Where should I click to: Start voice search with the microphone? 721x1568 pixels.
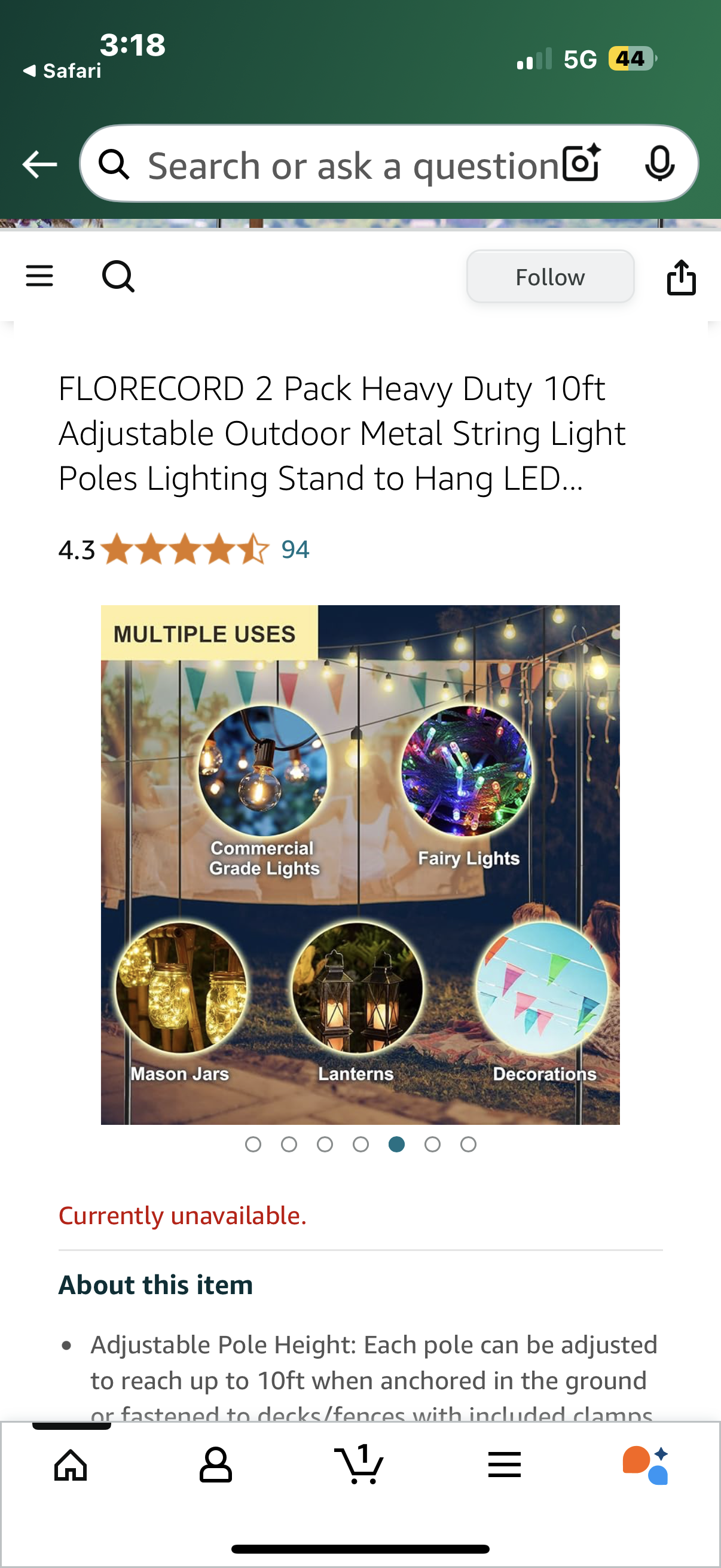pos(659,164)
